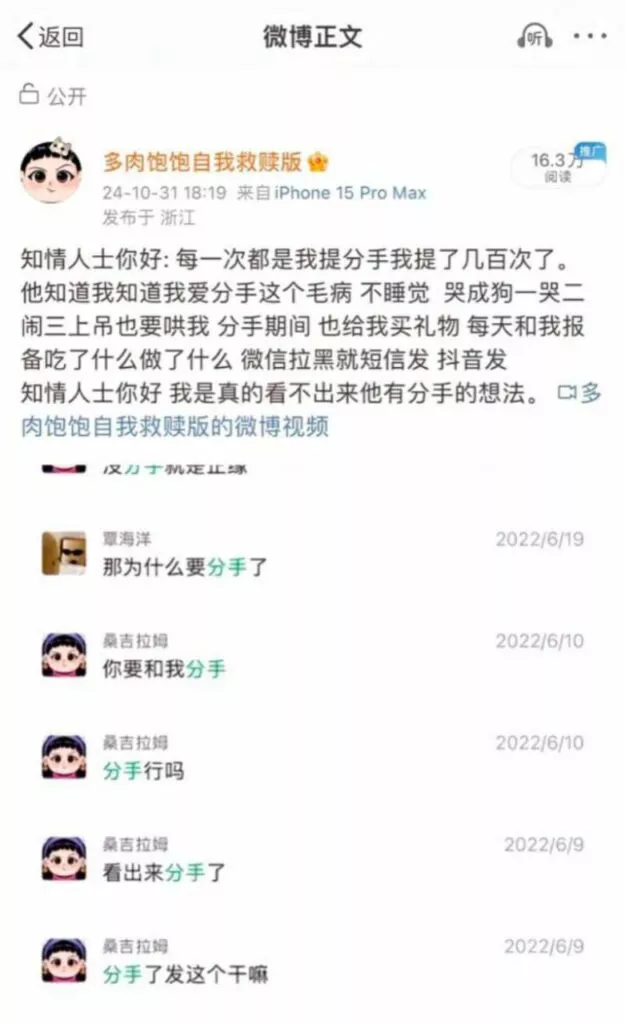Listen to this post via headphone icon
Viewport: 625px width, 1024px height.
tap(535, 37)
